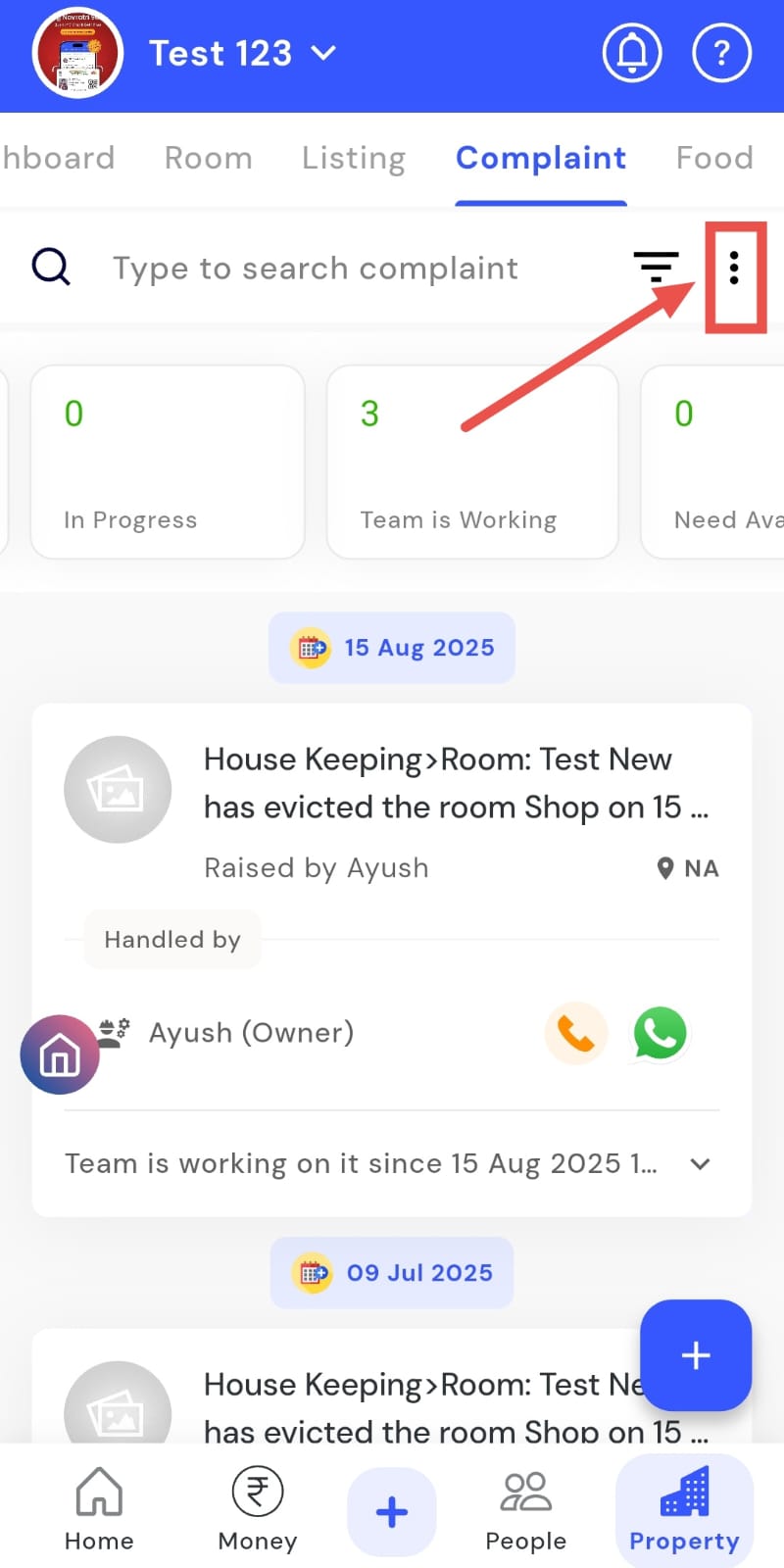Tap the center plus button in bottom bar

[392, 1511]
